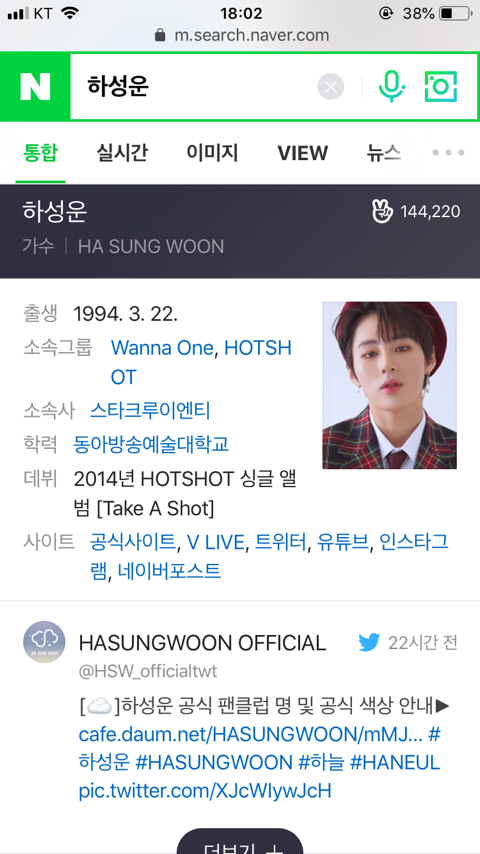The height and width of the screenshot is (854, 480).
Task: Tap the Naver N logo button
Action: point(35,87)
